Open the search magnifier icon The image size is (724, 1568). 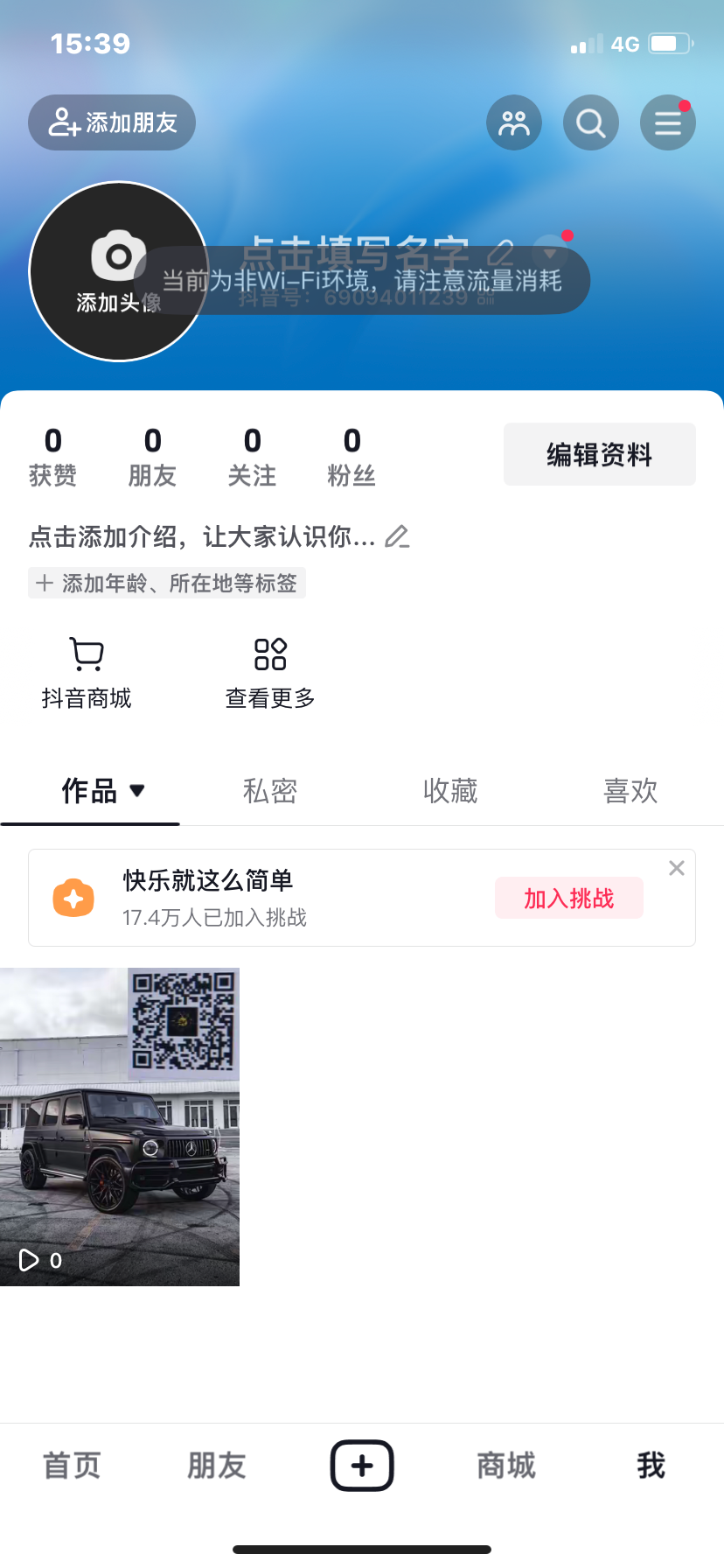(591, 122)
